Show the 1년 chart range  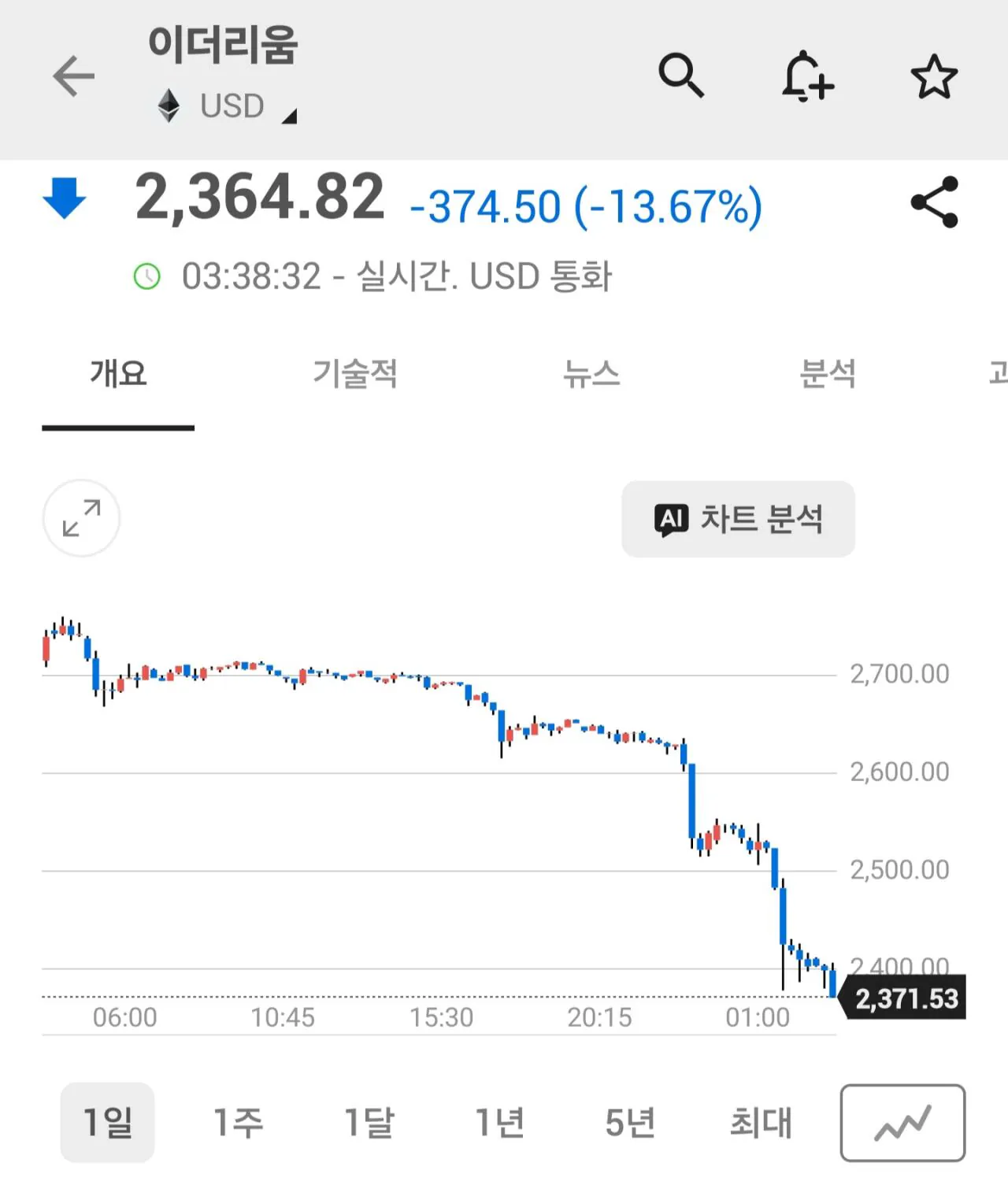pyautogui.click(x=499, y=1122)
